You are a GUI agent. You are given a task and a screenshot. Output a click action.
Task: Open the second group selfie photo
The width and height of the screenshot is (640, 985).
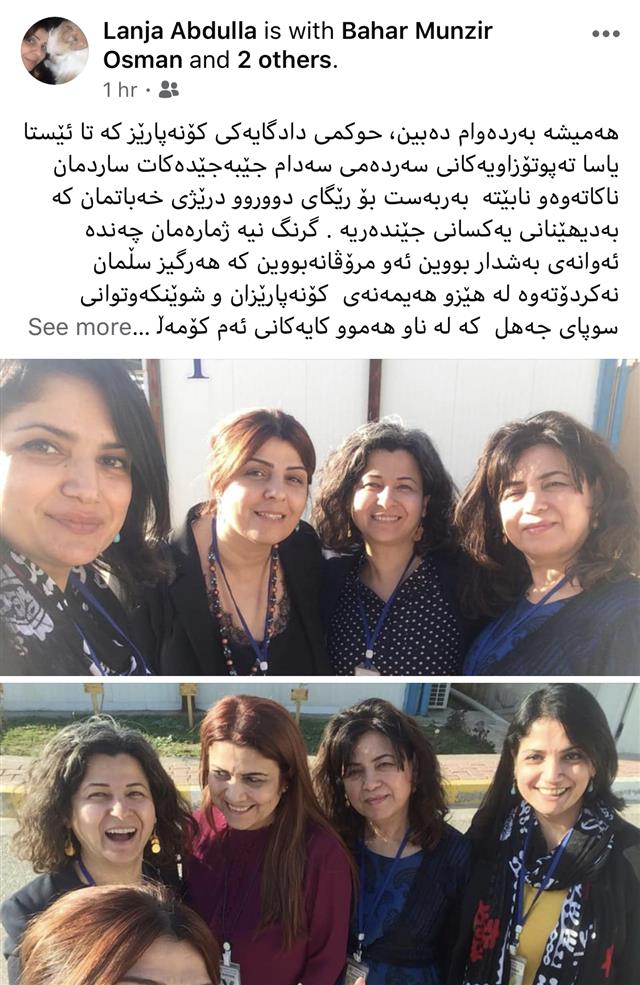pos(320,833)
